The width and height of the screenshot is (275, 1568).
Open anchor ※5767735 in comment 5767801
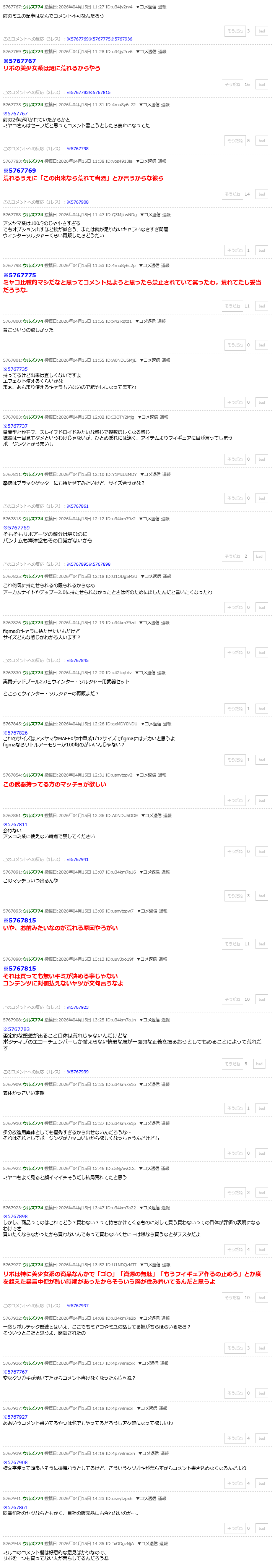(15, 369)
